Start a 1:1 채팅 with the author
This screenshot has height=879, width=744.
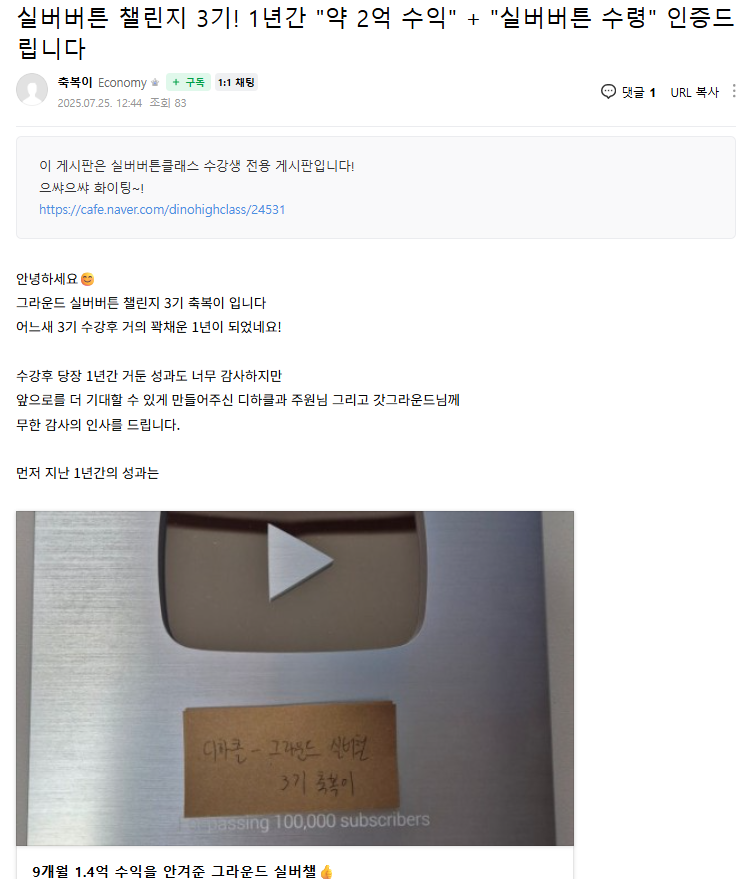pyautogui.click(x=236, y=83)
